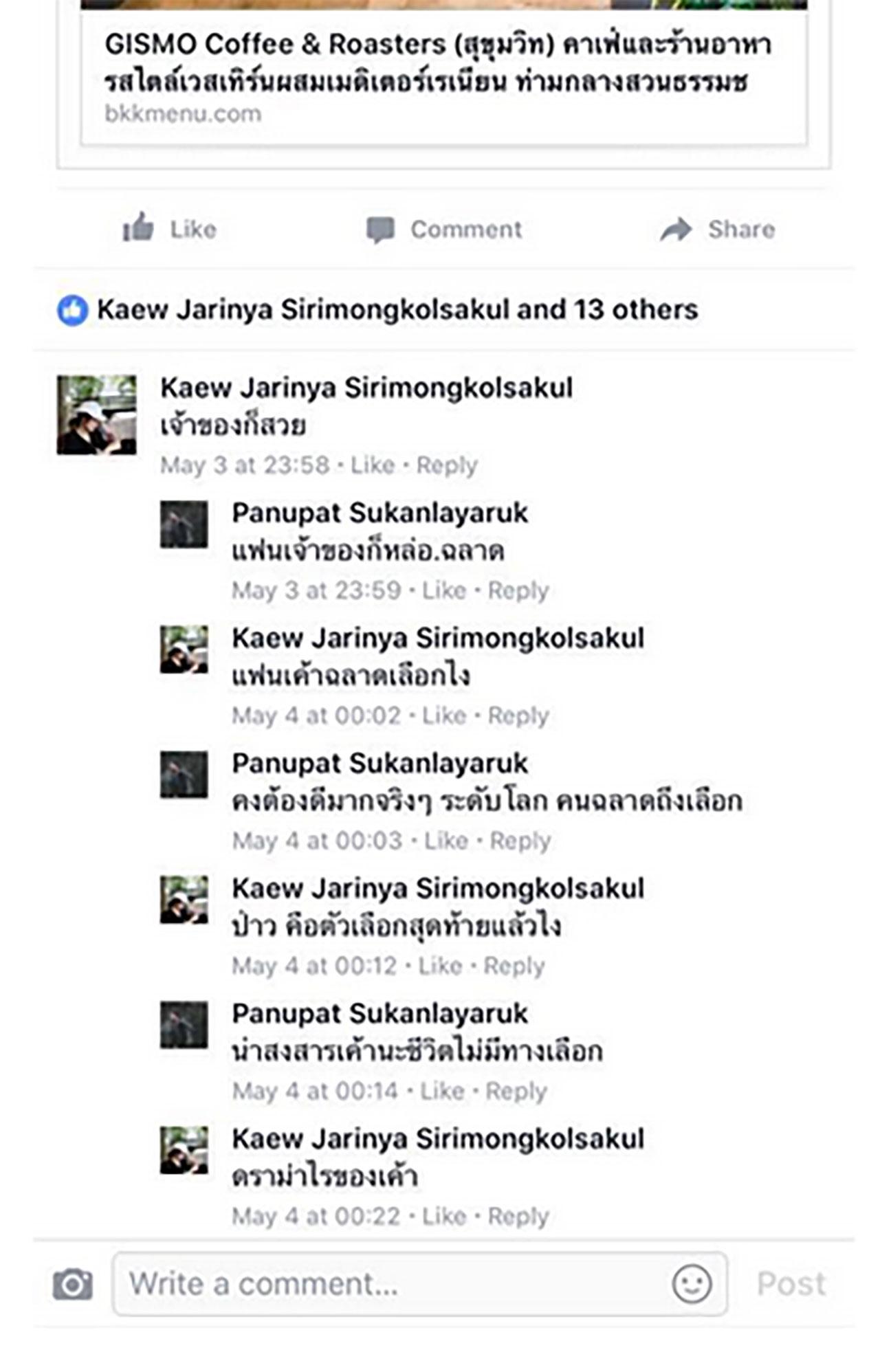View who liked this post

397,310
